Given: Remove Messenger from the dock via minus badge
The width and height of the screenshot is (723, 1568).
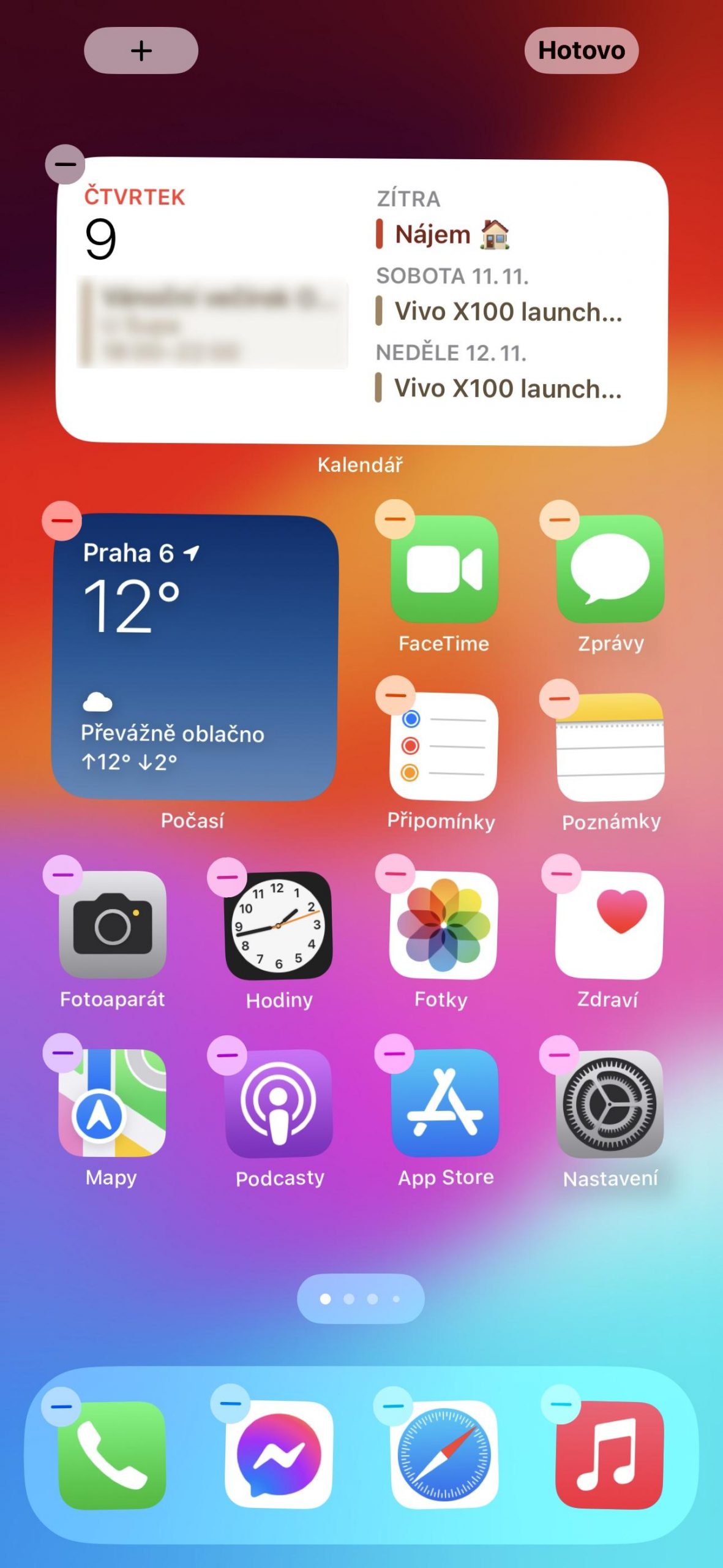Looking at the screenshot, I should coord(230,1404).
